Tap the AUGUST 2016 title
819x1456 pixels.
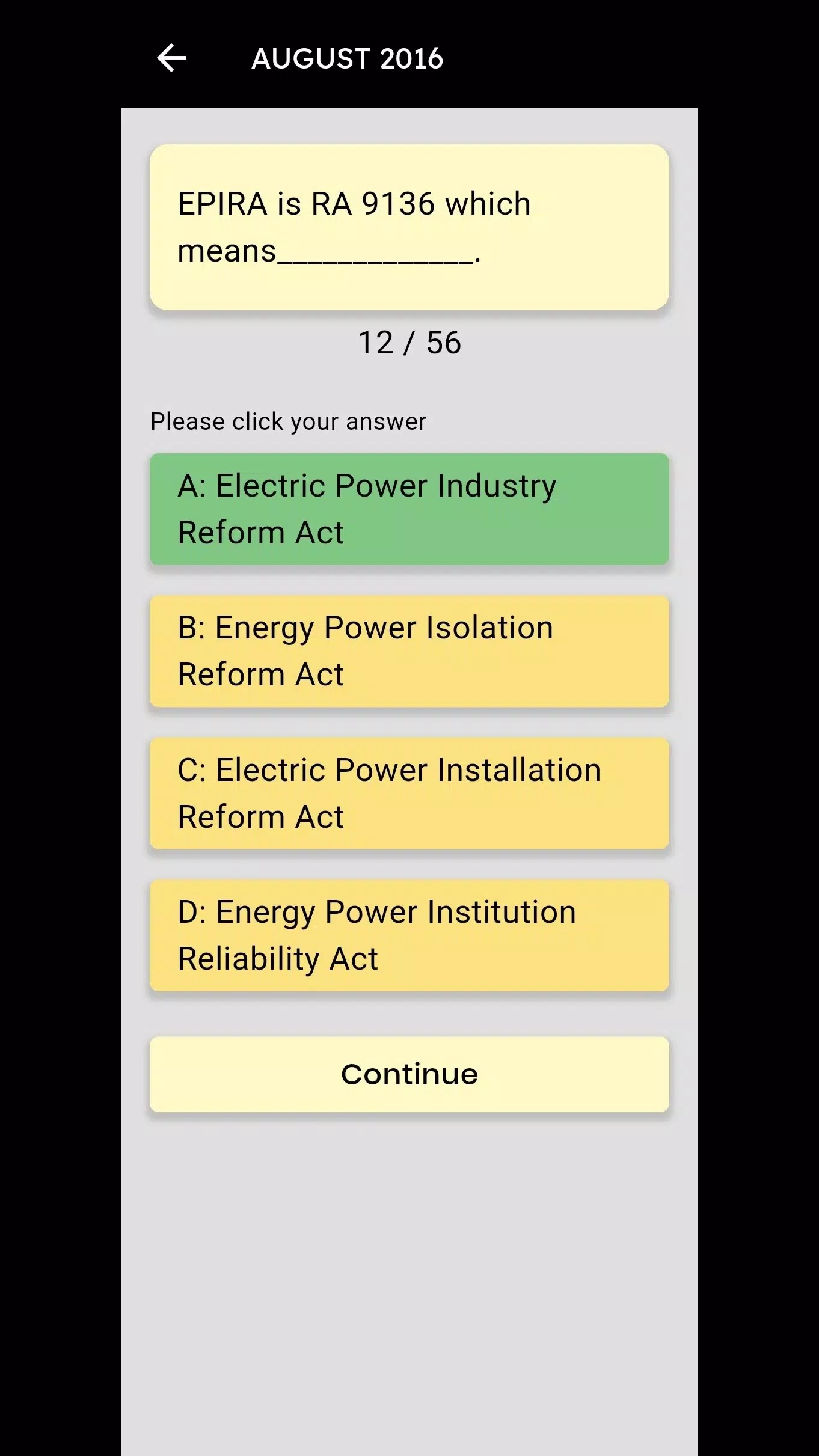point(348,58)
